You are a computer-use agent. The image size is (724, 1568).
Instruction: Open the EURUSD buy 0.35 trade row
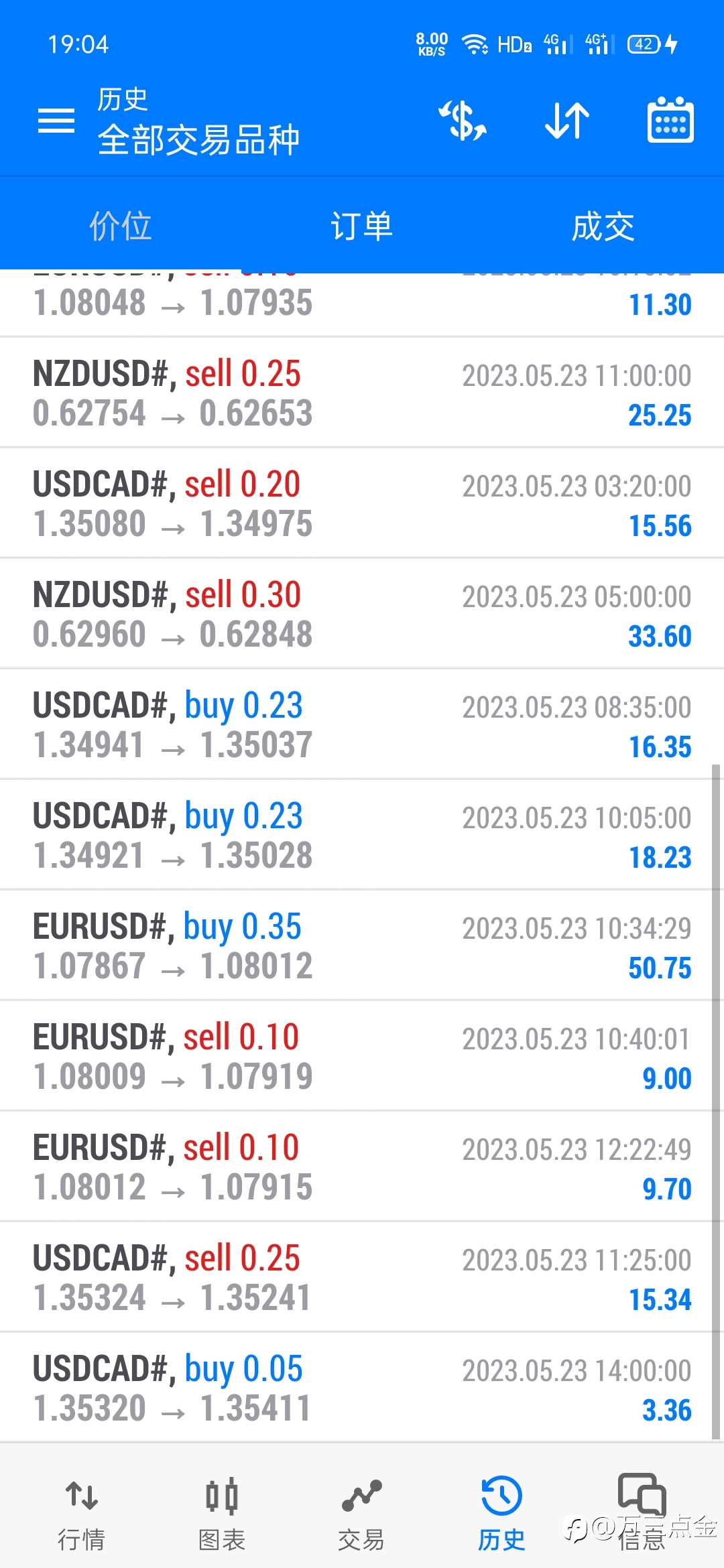tap(362, 945)
